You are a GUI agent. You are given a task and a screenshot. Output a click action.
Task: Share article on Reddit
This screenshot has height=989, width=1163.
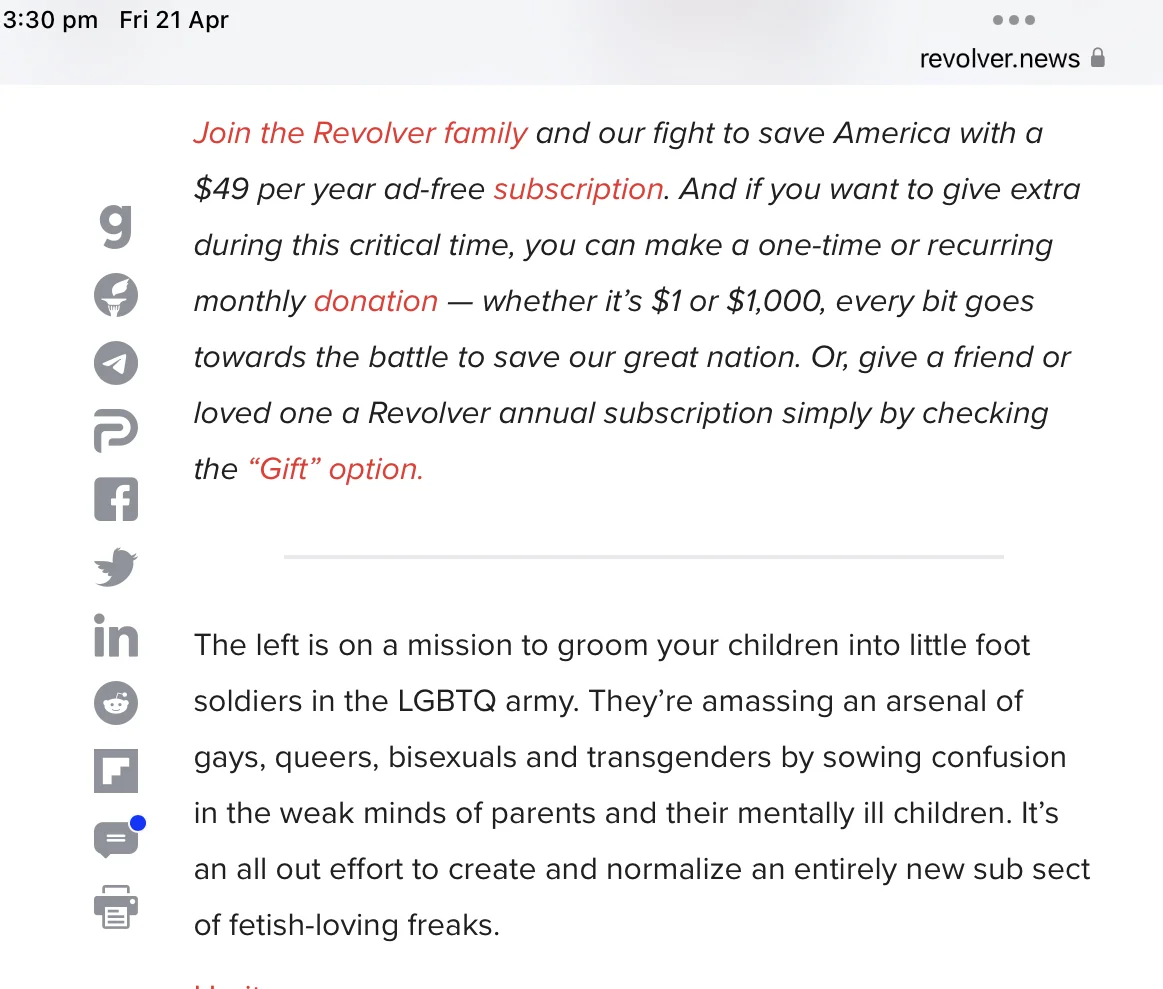coord(116,704)
